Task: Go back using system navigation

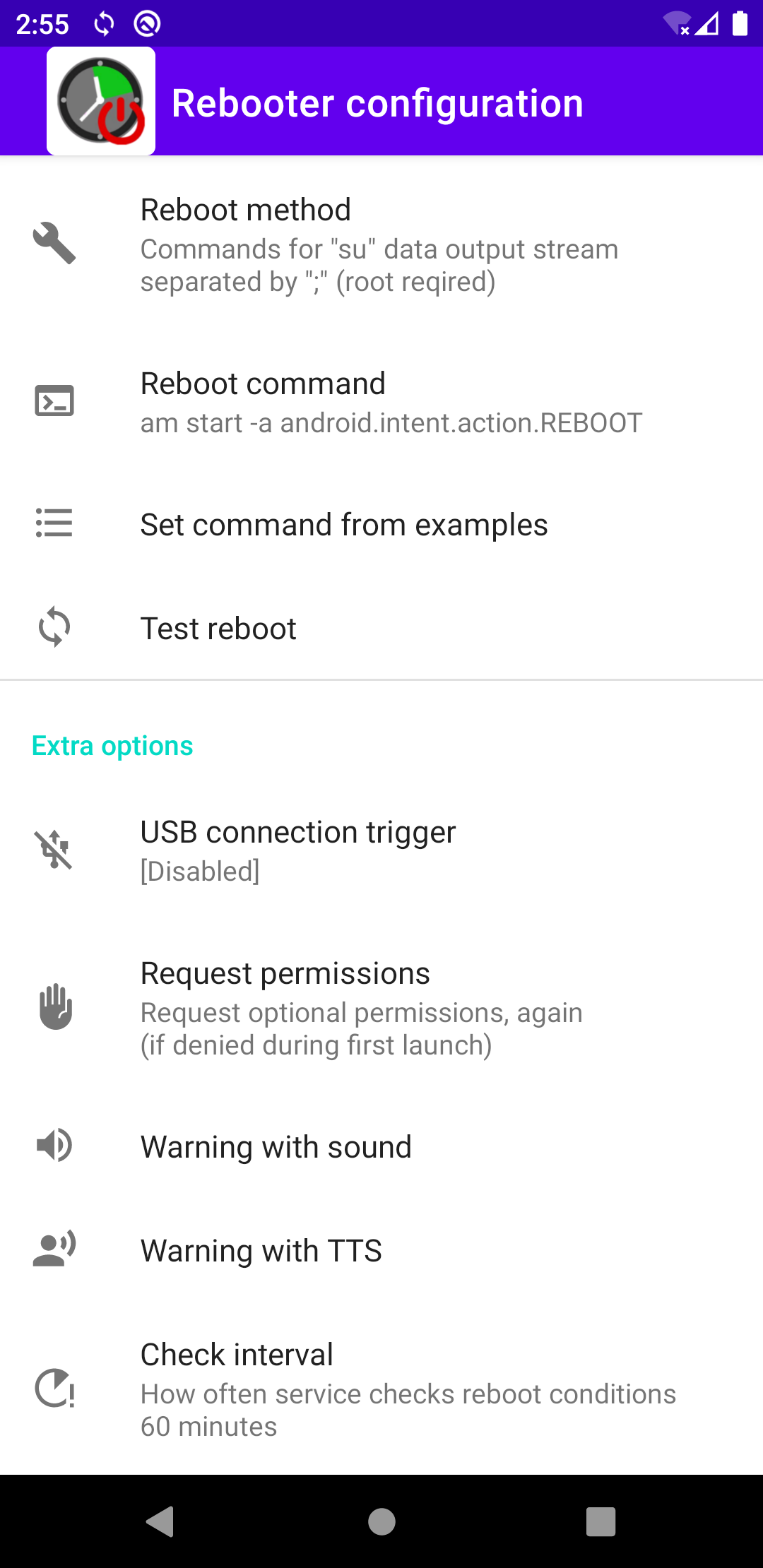Action: click(x=160, y=1521)
